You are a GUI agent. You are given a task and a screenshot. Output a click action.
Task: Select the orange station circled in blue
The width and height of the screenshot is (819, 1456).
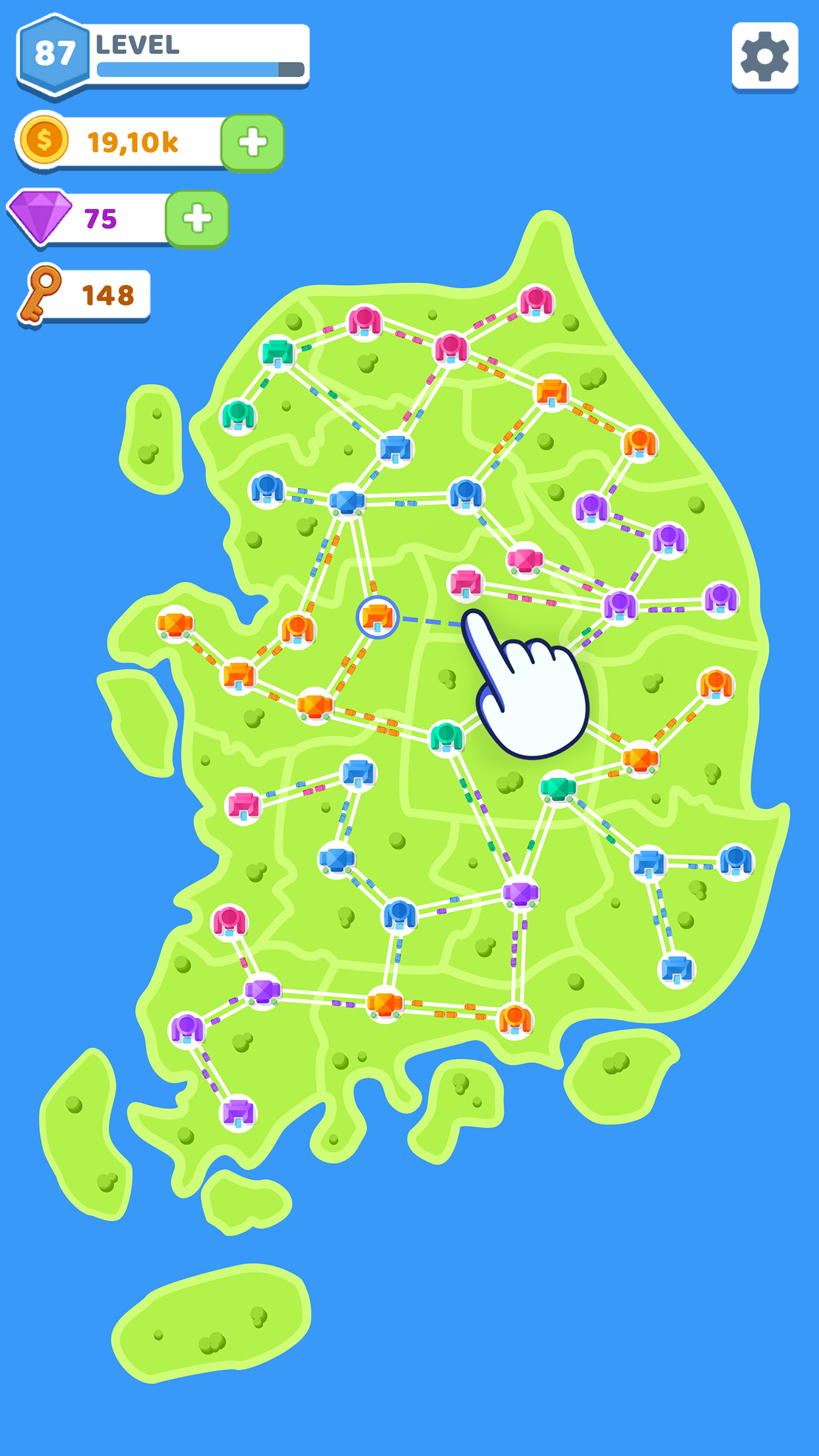[377, 617]
